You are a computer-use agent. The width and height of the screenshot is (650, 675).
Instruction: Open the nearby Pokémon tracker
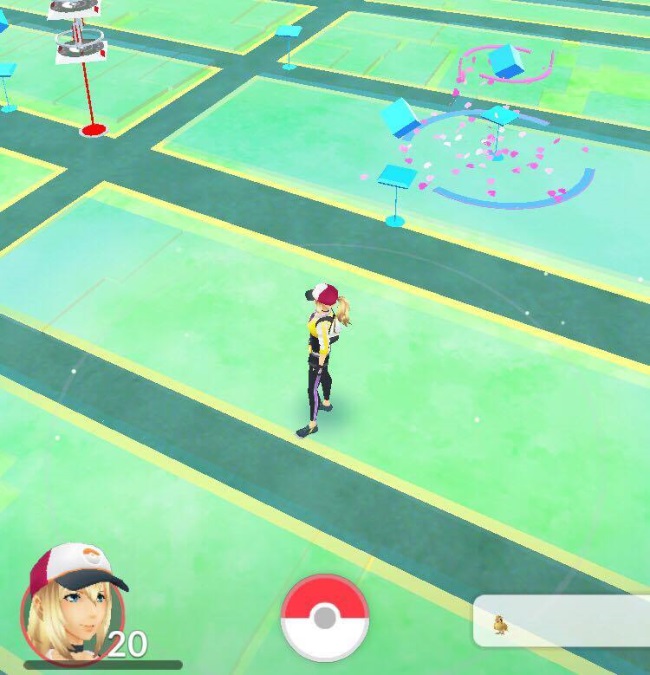pos(560,621)
